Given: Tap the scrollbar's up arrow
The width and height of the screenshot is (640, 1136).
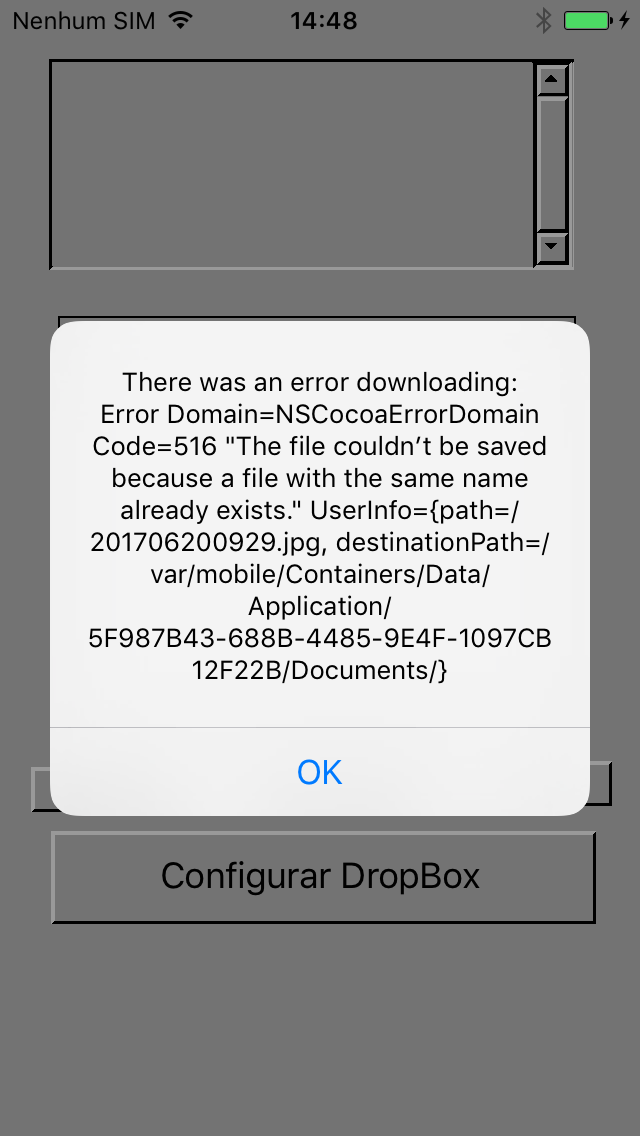Looking at the screenshot, I should [552, 80].
